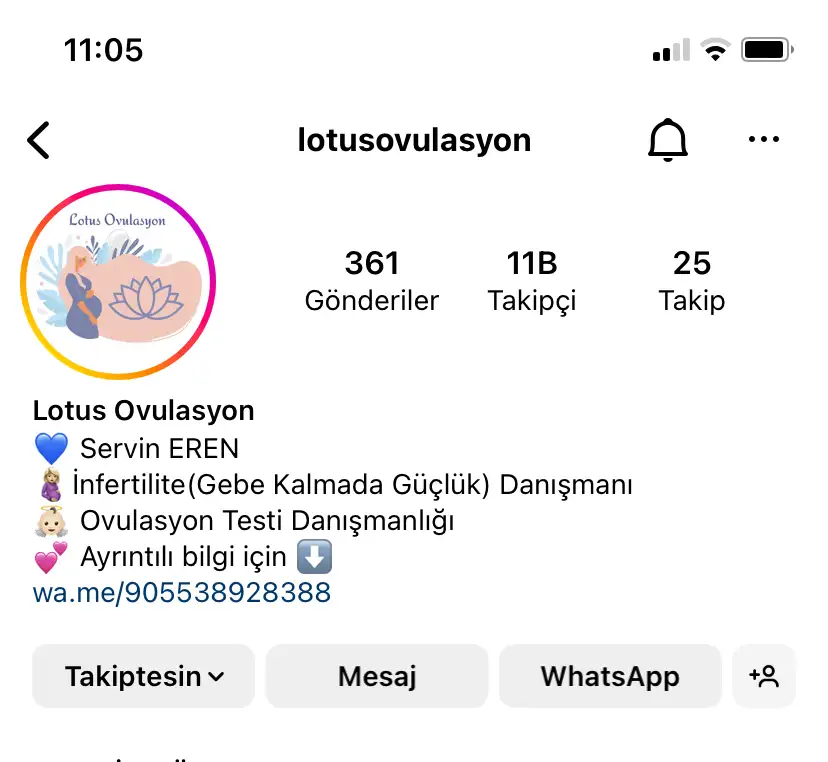Open the three-dot overflow menu
Screen dimensions: 828x762
[x=763, y=140]
